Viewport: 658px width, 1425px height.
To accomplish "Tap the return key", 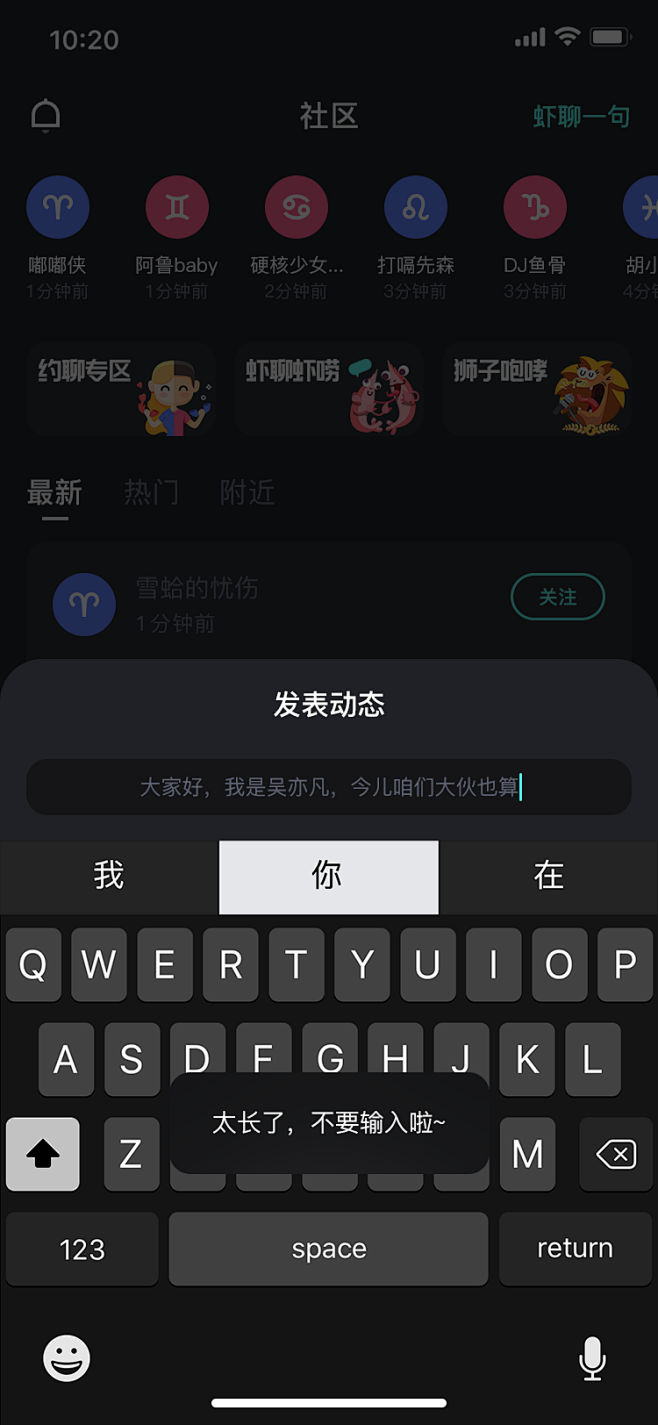I will [x=575, y=1248].
